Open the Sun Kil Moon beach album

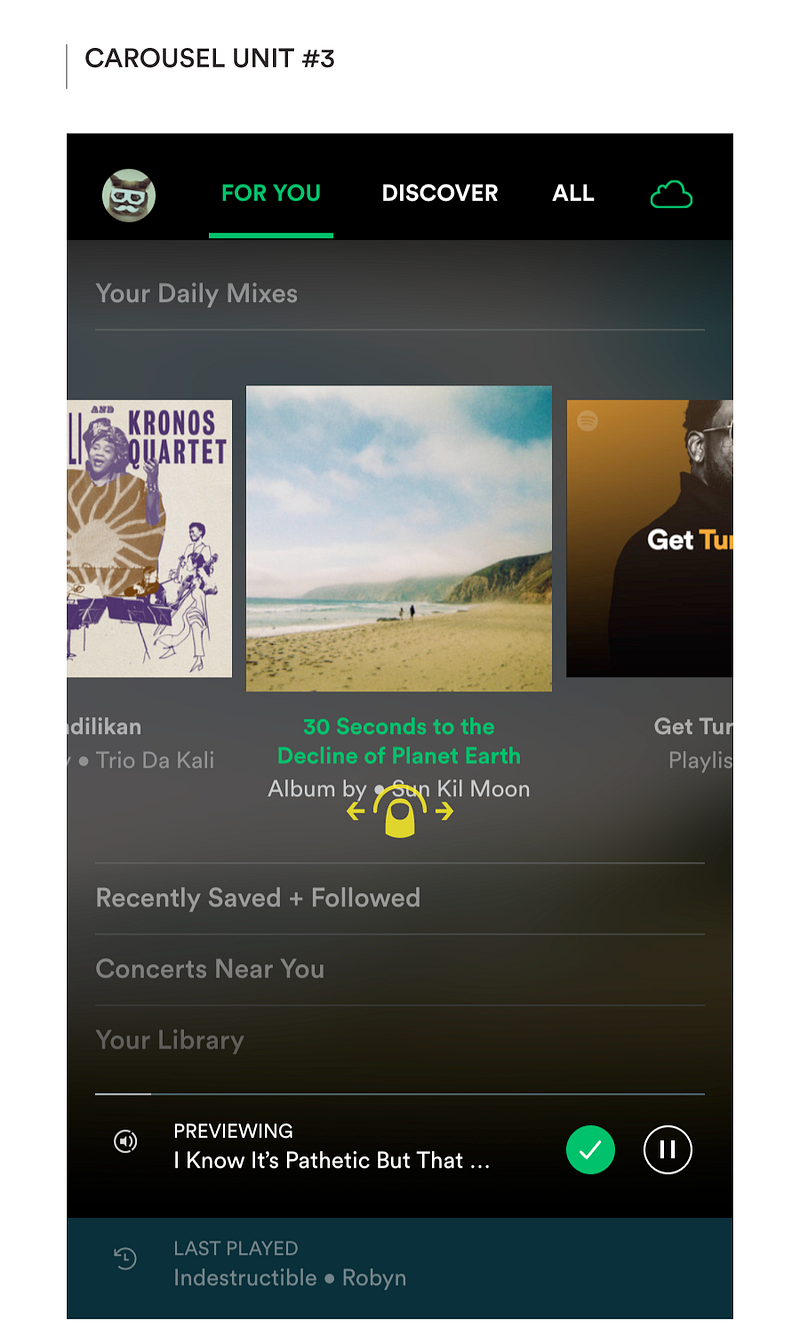tap(399, 538)
